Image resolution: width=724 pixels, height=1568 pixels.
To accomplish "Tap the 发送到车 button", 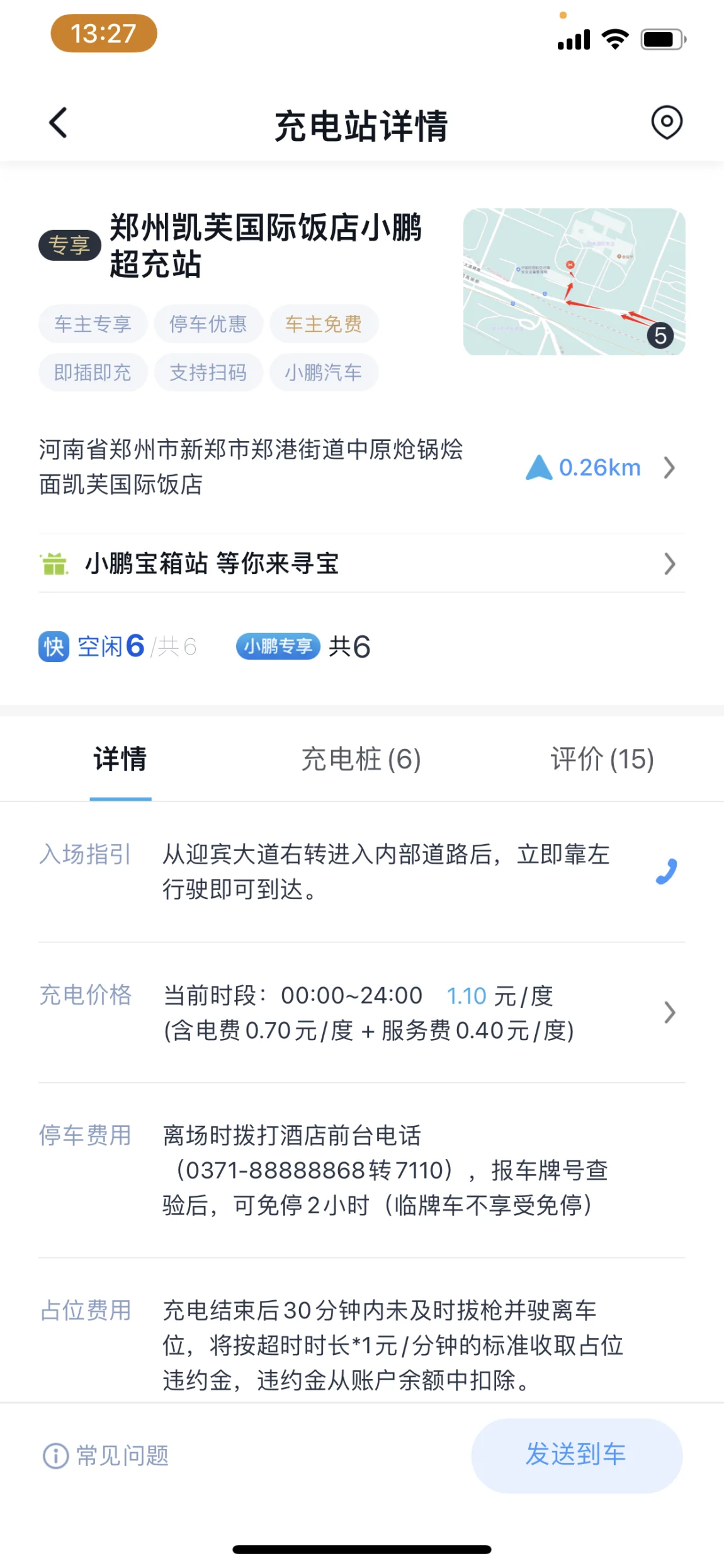I will click(x=577, y=1455).
